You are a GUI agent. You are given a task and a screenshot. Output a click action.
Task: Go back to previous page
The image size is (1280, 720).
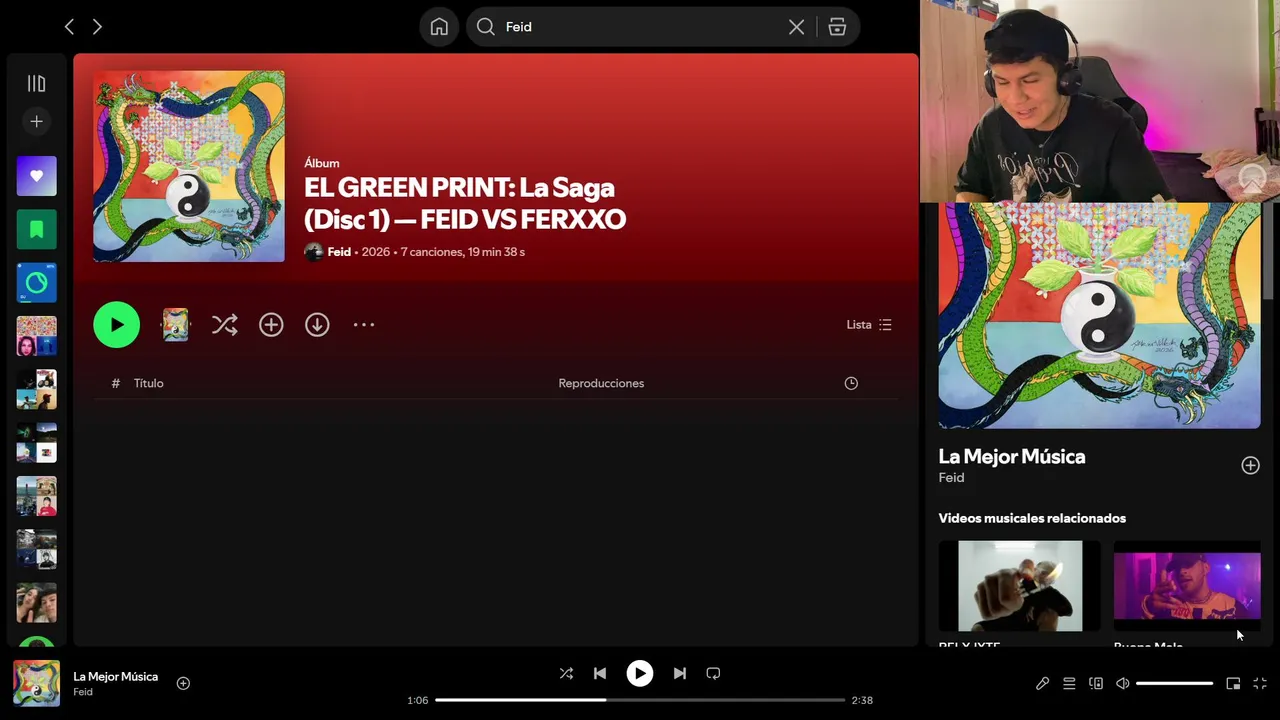point(69,27)
